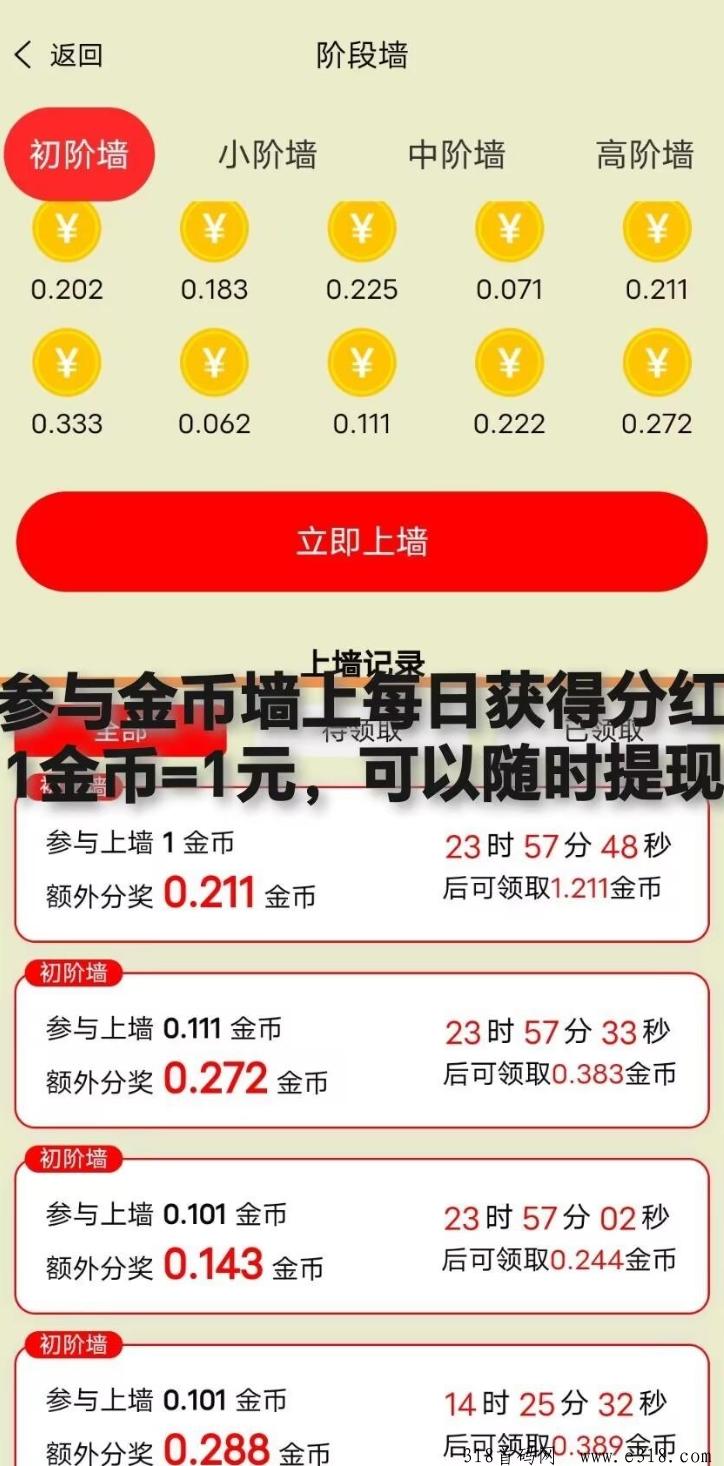Screen dimensions: 724x1466
Task: Tap the 立即上墙 button
Action: point(361,541)
